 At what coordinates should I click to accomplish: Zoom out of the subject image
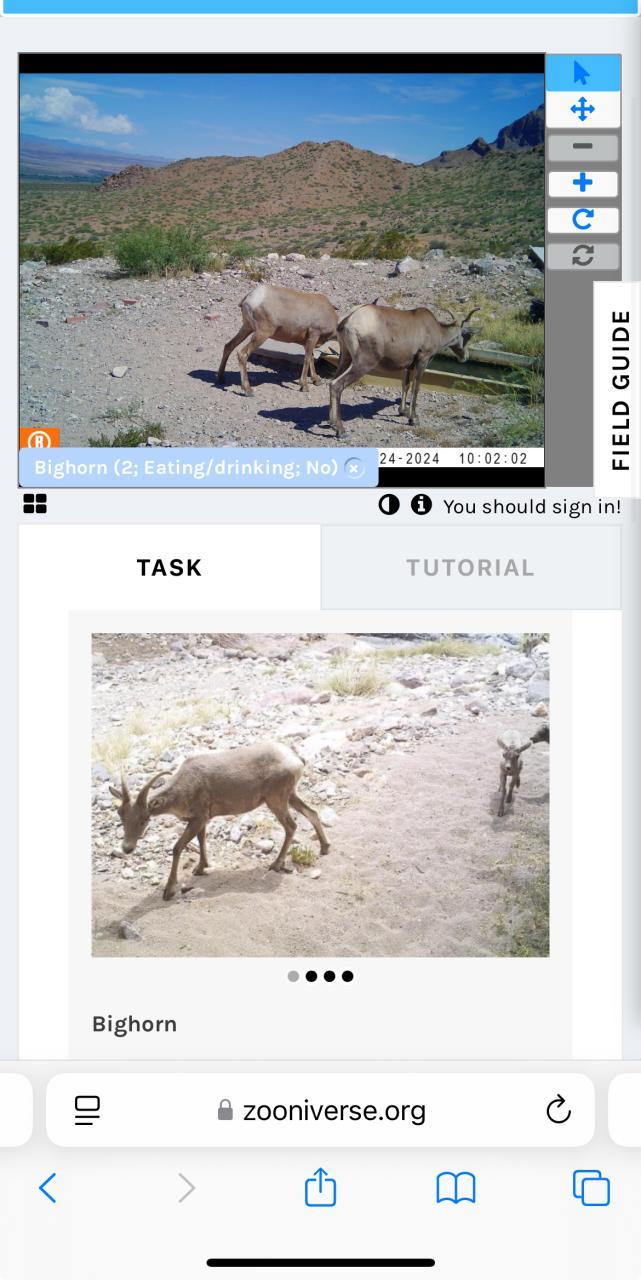click(582, 147)
